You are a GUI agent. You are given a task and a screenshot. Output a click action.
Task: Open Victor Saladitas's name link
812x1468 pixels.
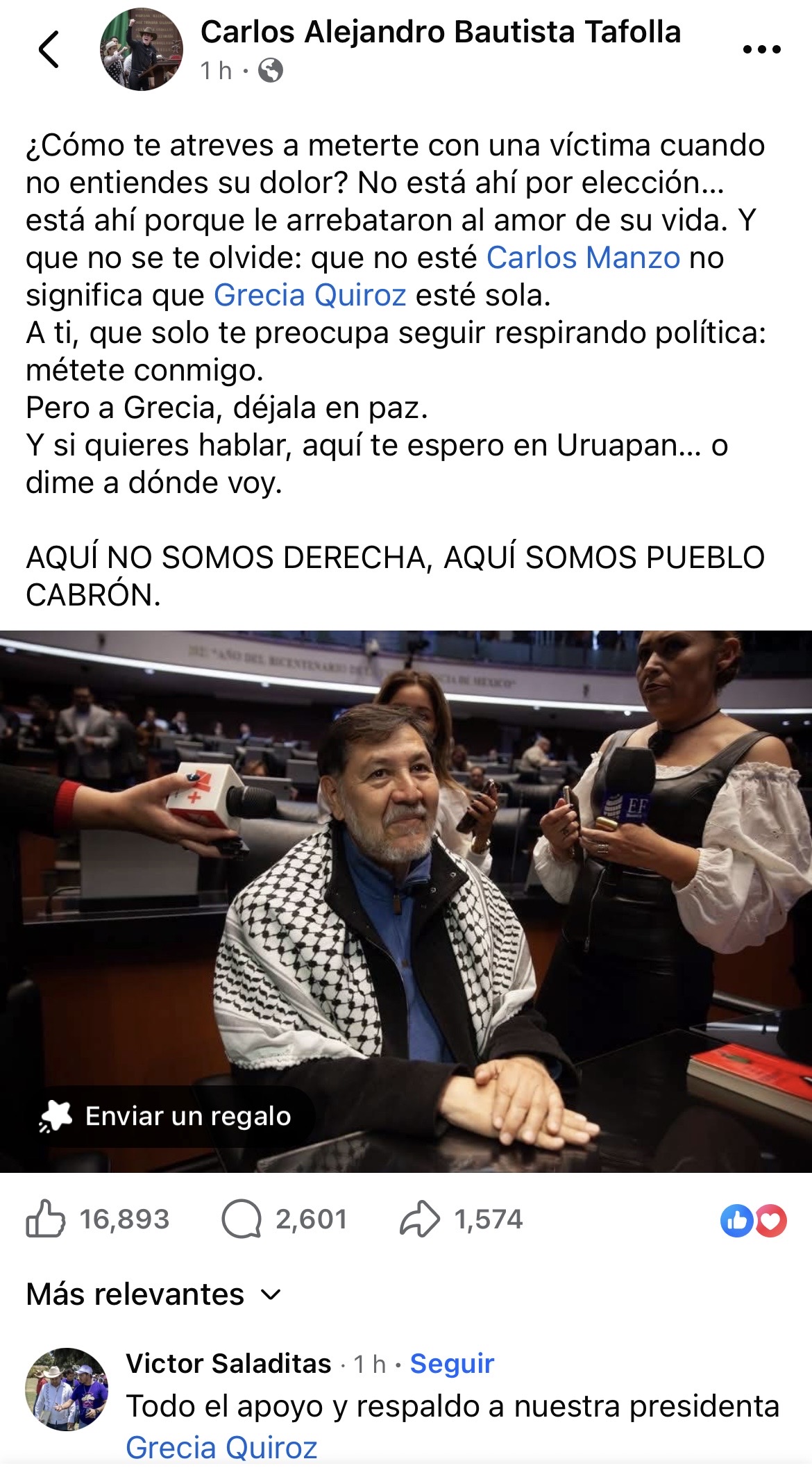(x=228, y=1364)
